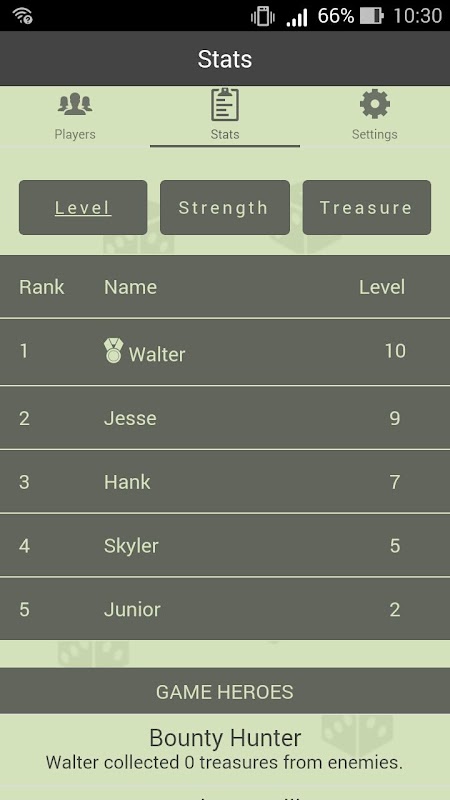450x800 pixels.
Task: View the Treasure ranking
Action: coord(367,208)
